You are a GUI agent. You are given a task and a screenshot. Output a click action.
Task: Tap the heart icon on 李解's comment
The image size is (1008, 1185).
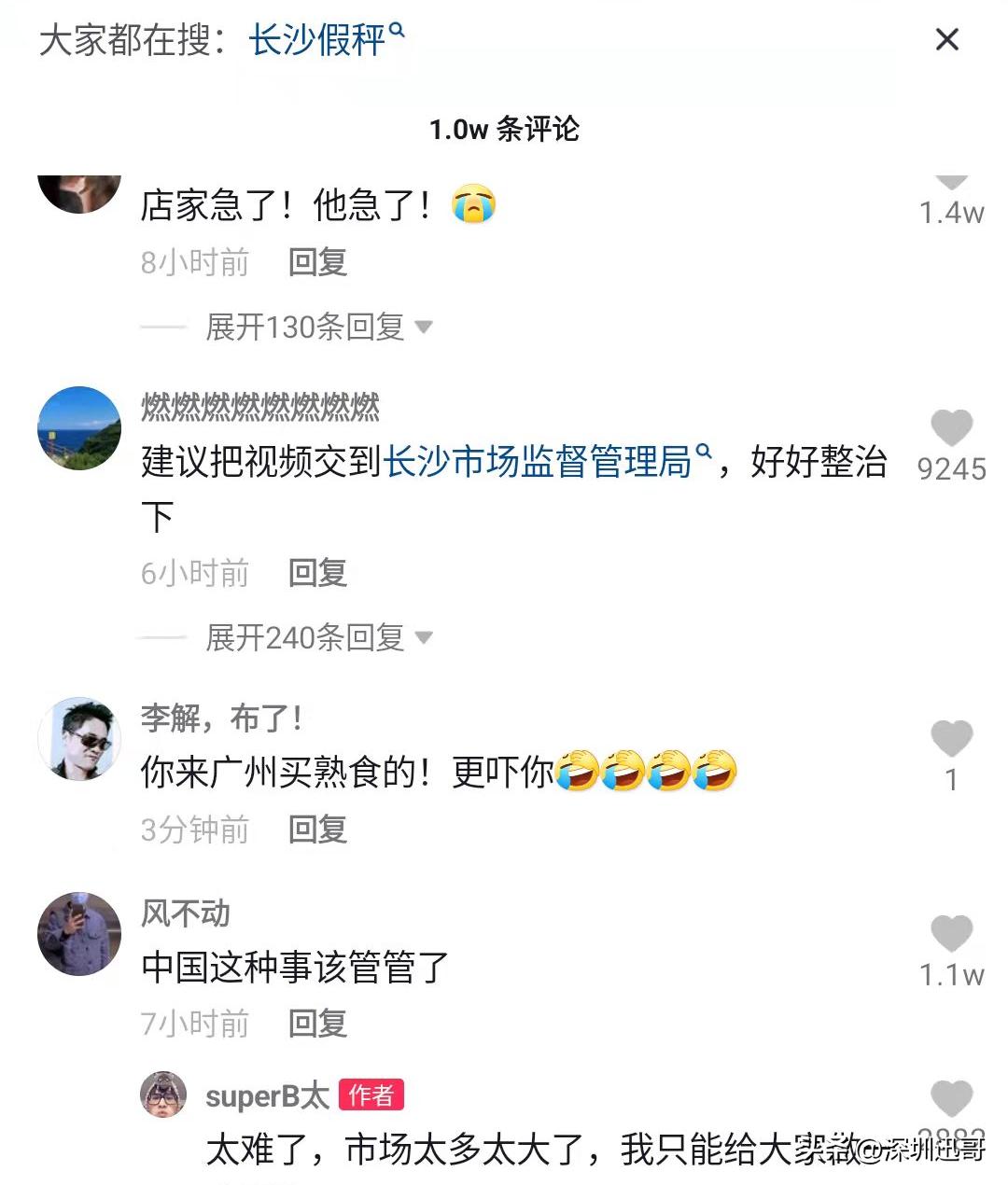coord(952,738)
